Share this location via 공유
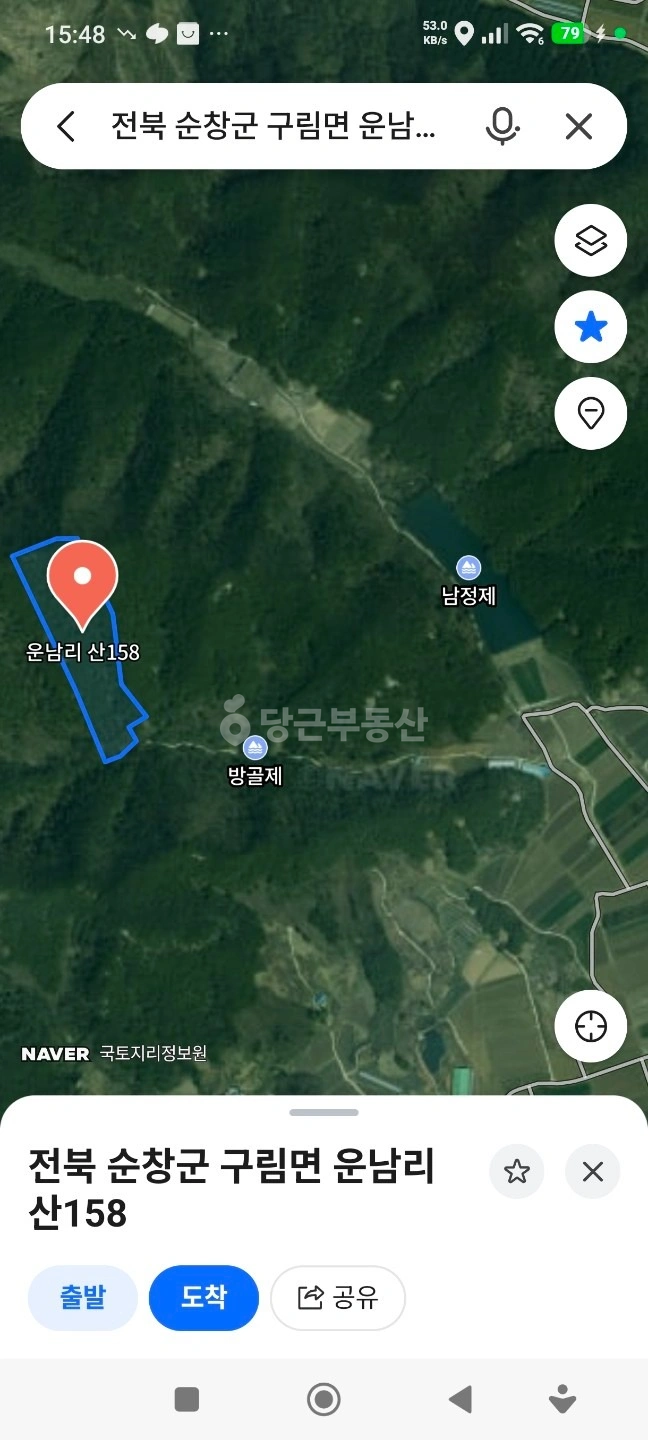Image resolution: width=648 pixels, height=1440 pixels. (x=338, y=1298)
